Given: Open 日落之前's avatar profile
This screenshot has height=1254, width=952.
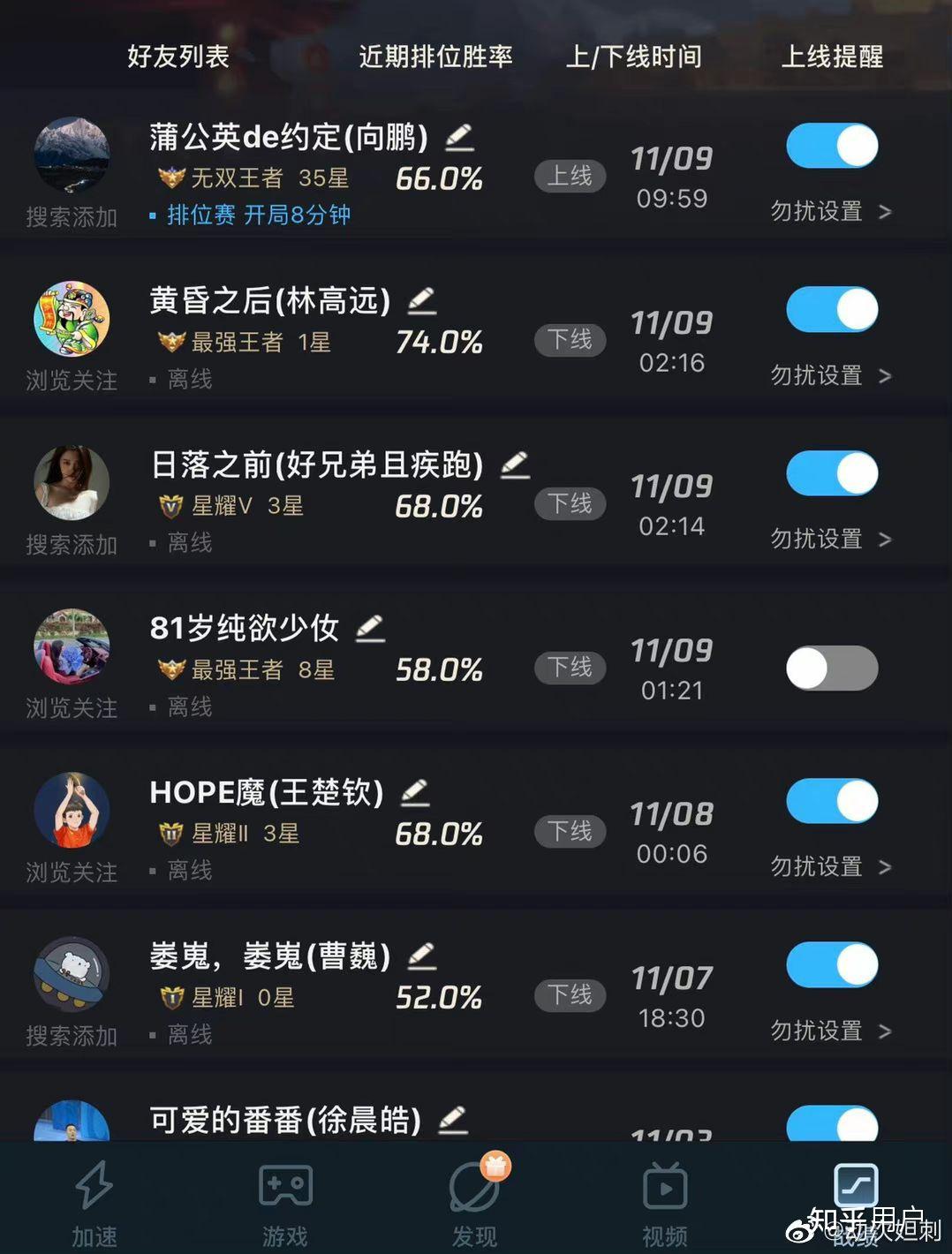Looking at the screenshot, I should [x=72, y=483].
